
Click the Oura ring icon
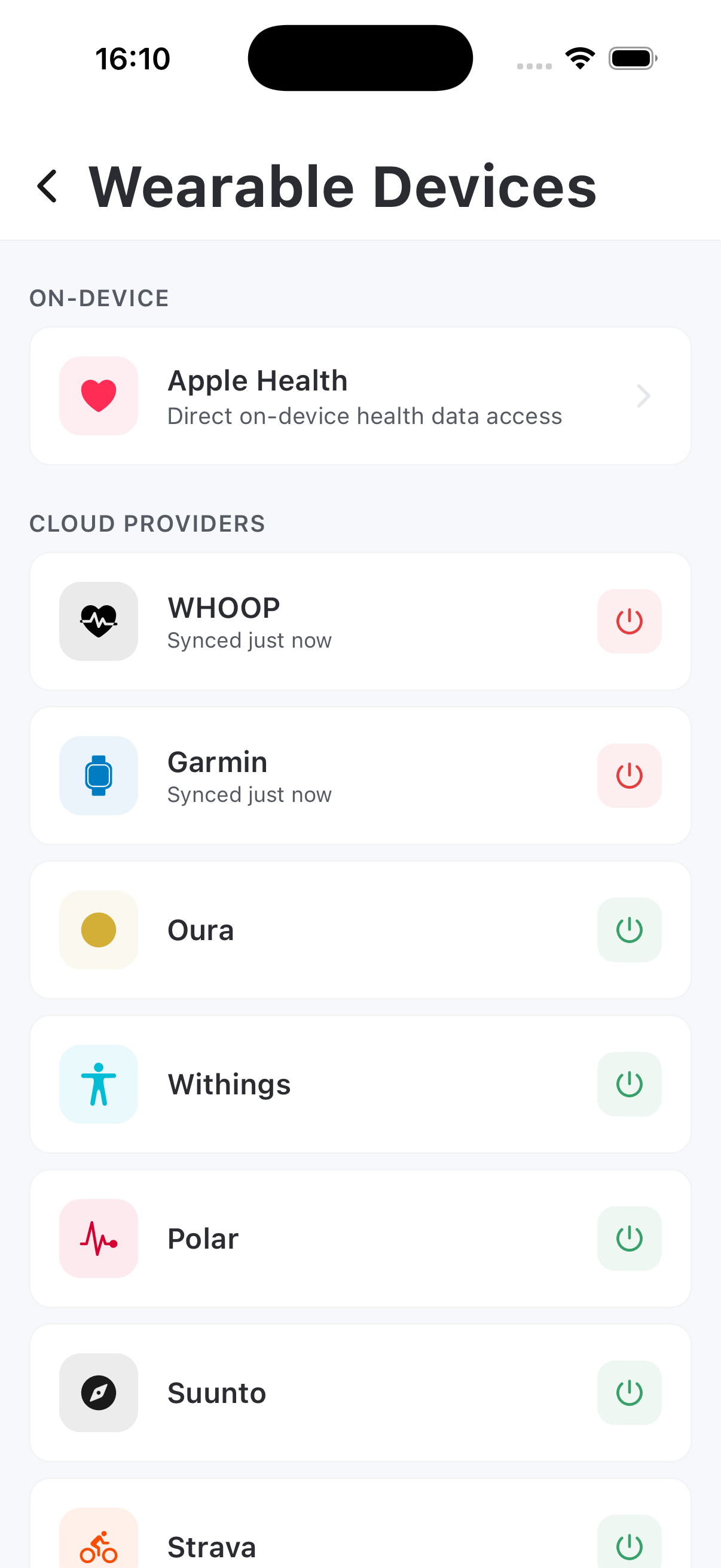[x=99, y=929]
